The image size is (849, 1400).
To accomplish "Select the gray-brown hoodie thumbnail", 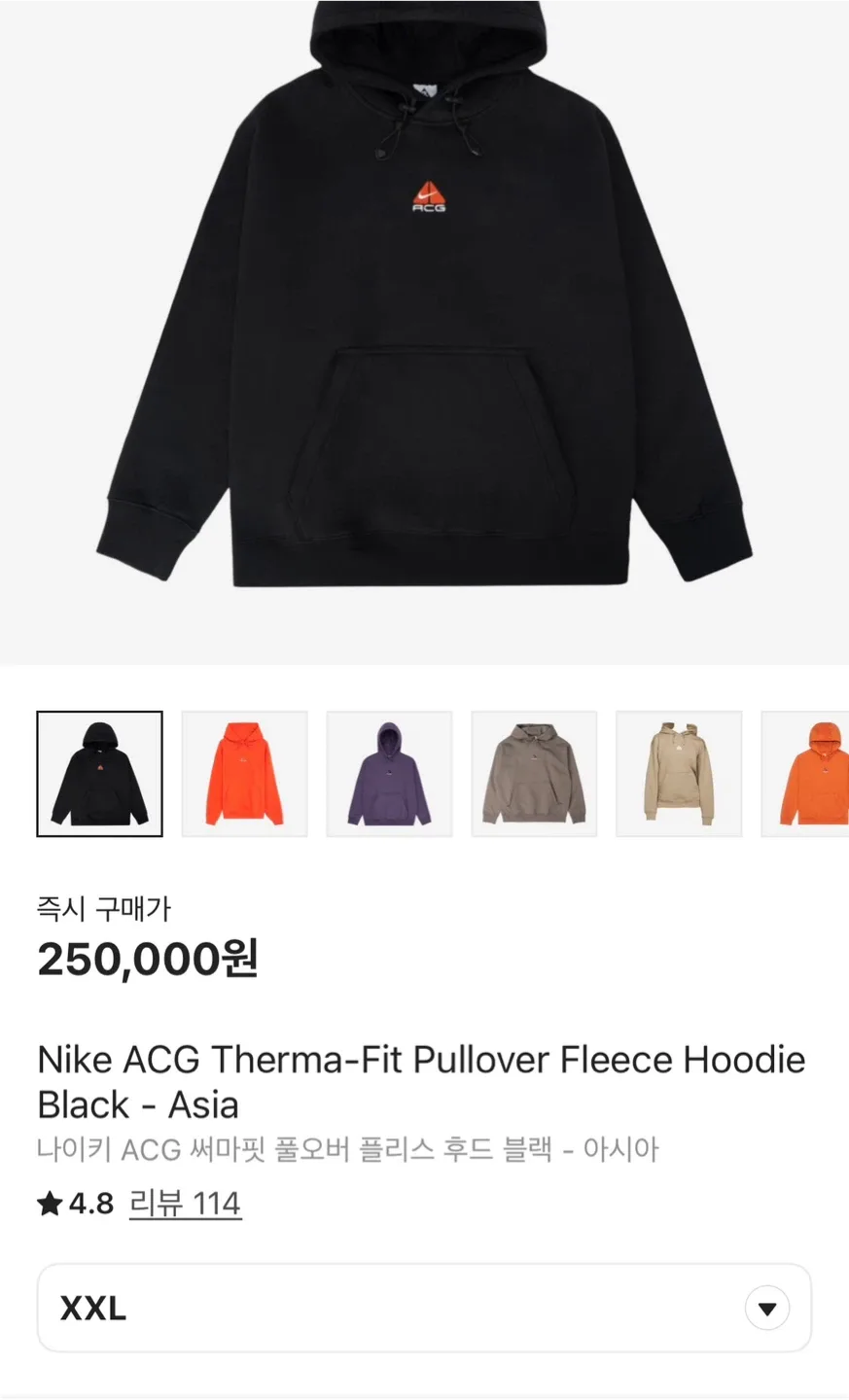I will coord(534,774).
